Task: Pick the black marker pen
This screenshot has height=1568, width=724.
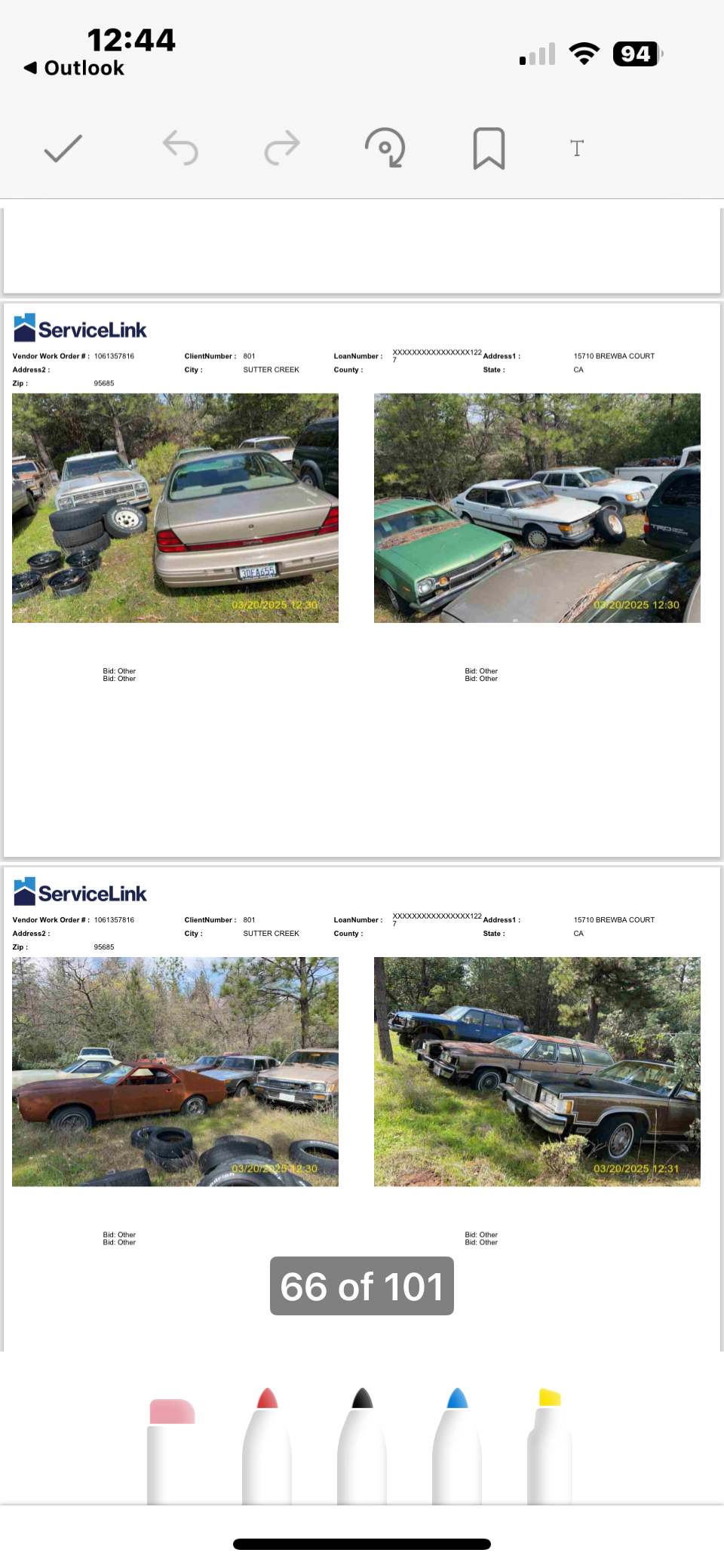Action: (362, 1445)
